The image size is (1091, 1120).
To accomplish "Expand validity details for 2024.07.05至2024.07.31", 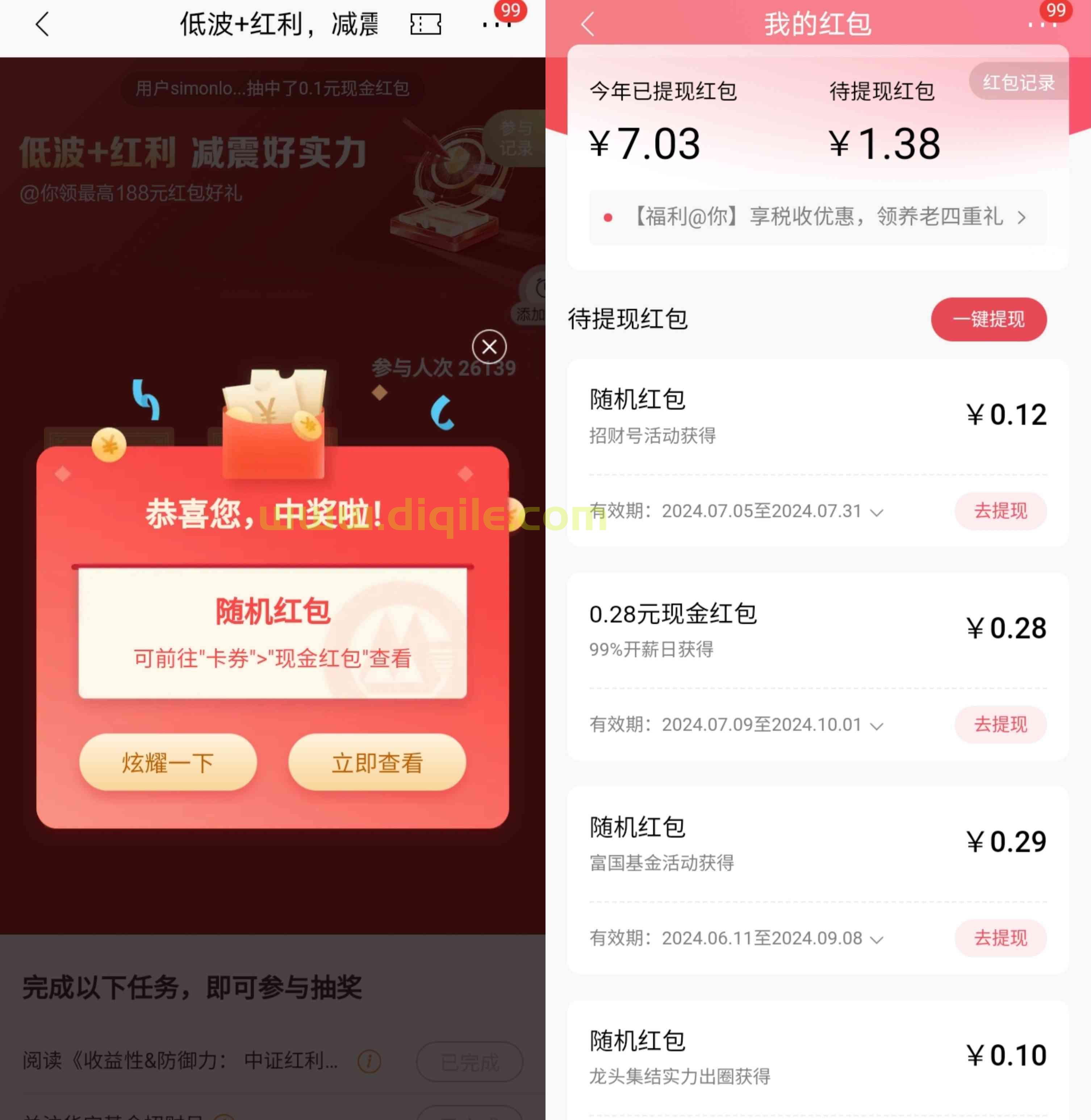I will 876,512.
